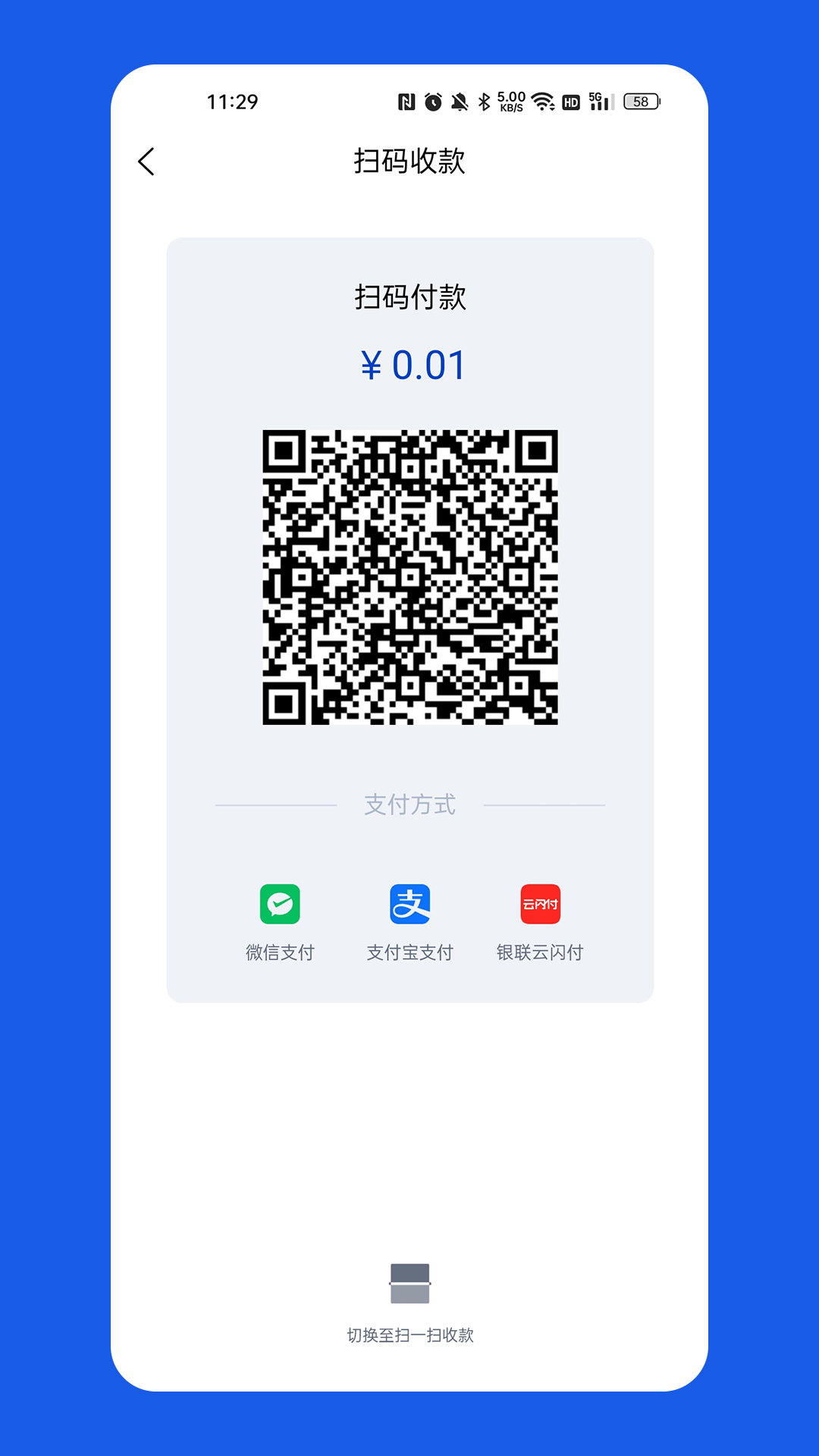Tap the alarm clock status icon
Image resolution: width=819 pixels, height=1456 pixels.
coord(433,101)
